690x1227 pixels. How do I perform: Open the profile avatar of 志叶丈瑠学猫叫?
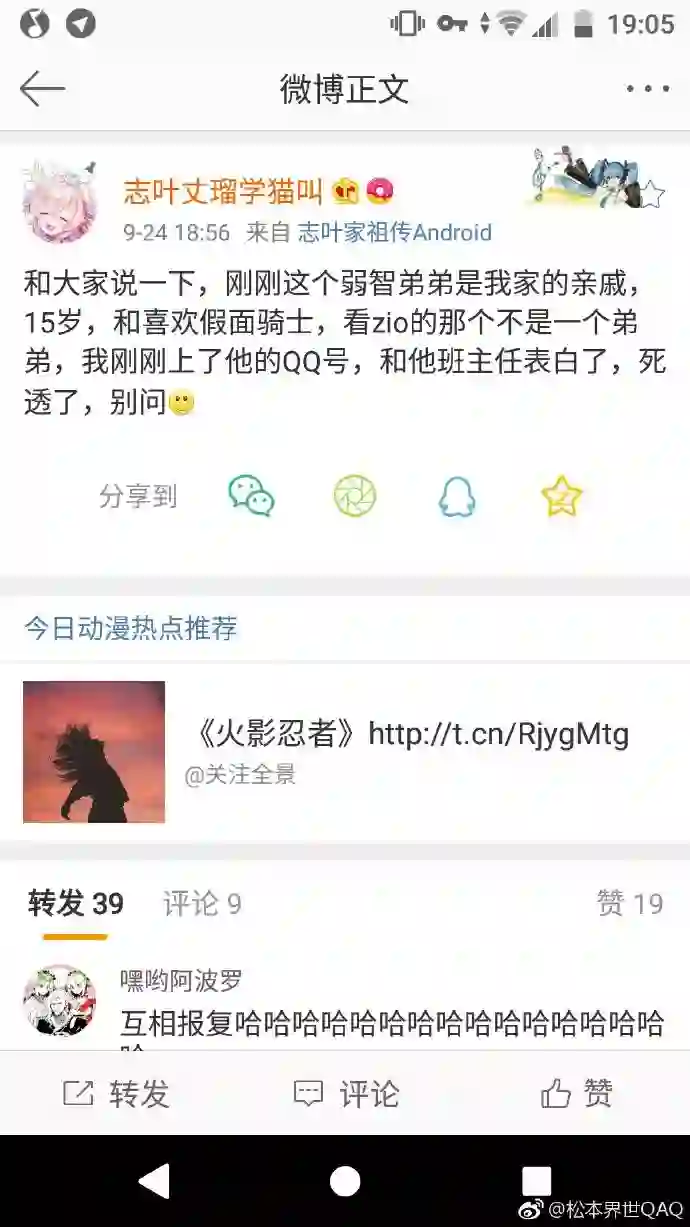coord(60,200)
